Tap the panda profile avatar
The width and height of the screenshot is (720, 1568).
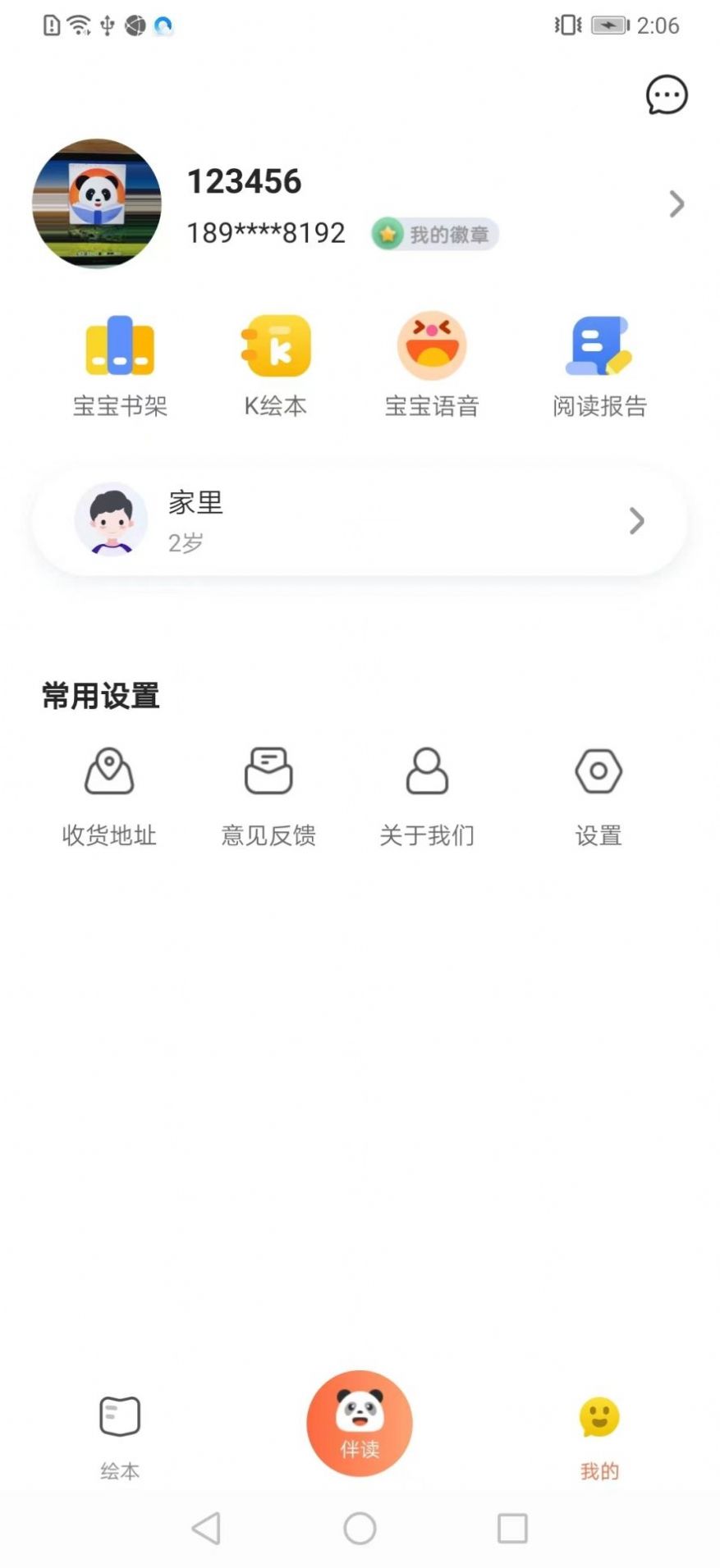click(95, 204)
